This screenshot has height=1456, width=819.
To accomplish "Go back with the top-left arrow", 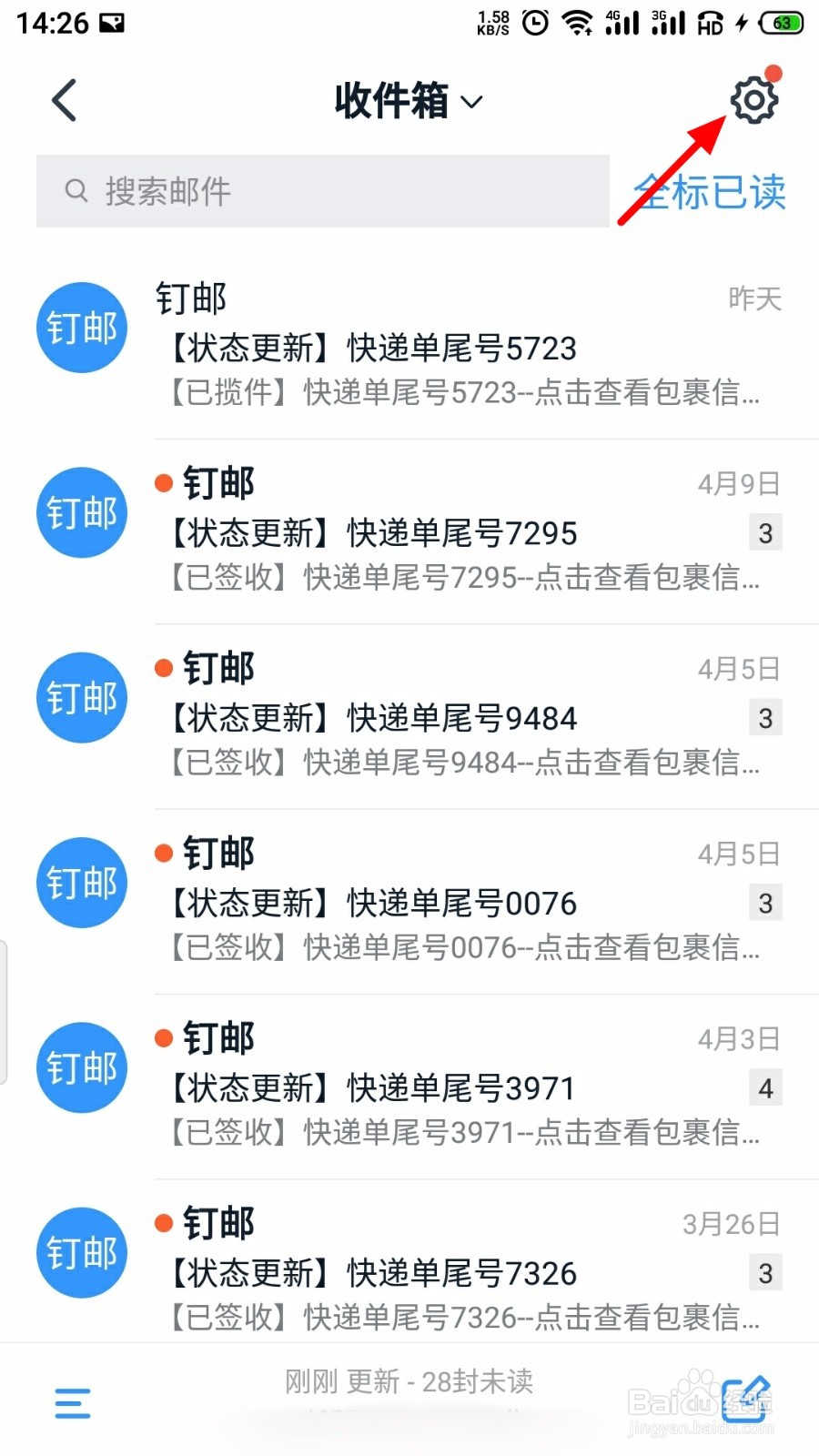I will 65,100.
